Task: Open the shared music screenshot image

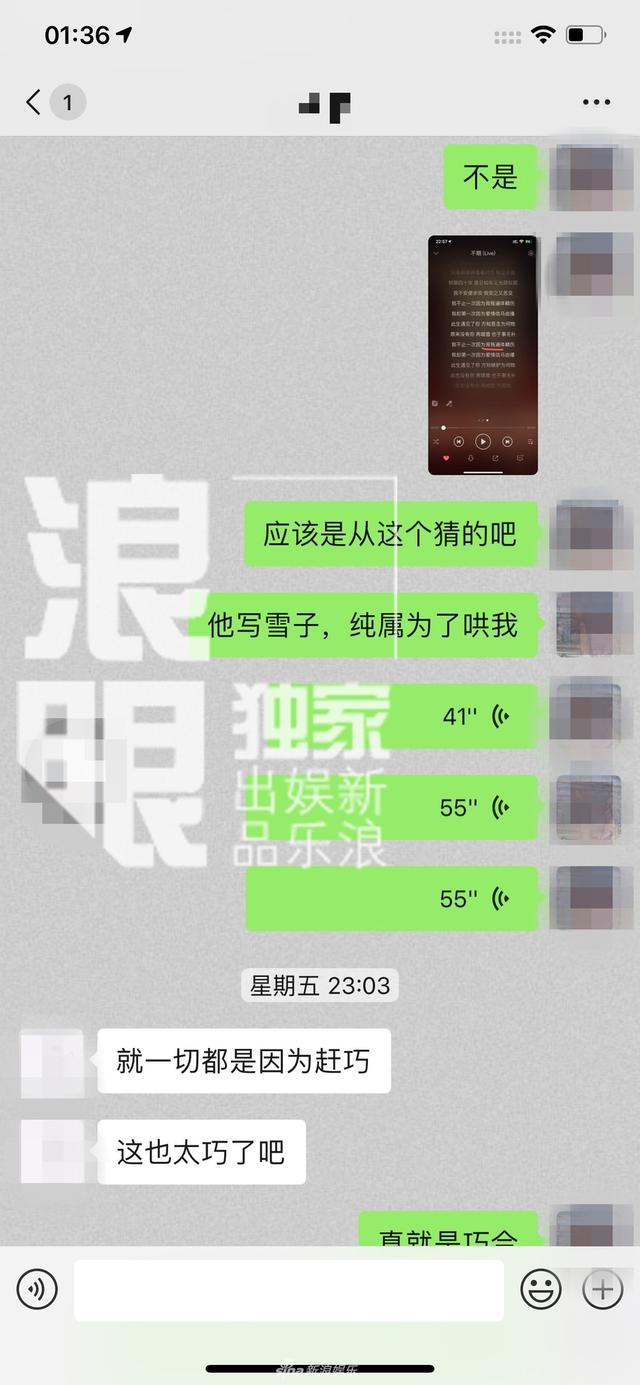Action: pos(483,355)
